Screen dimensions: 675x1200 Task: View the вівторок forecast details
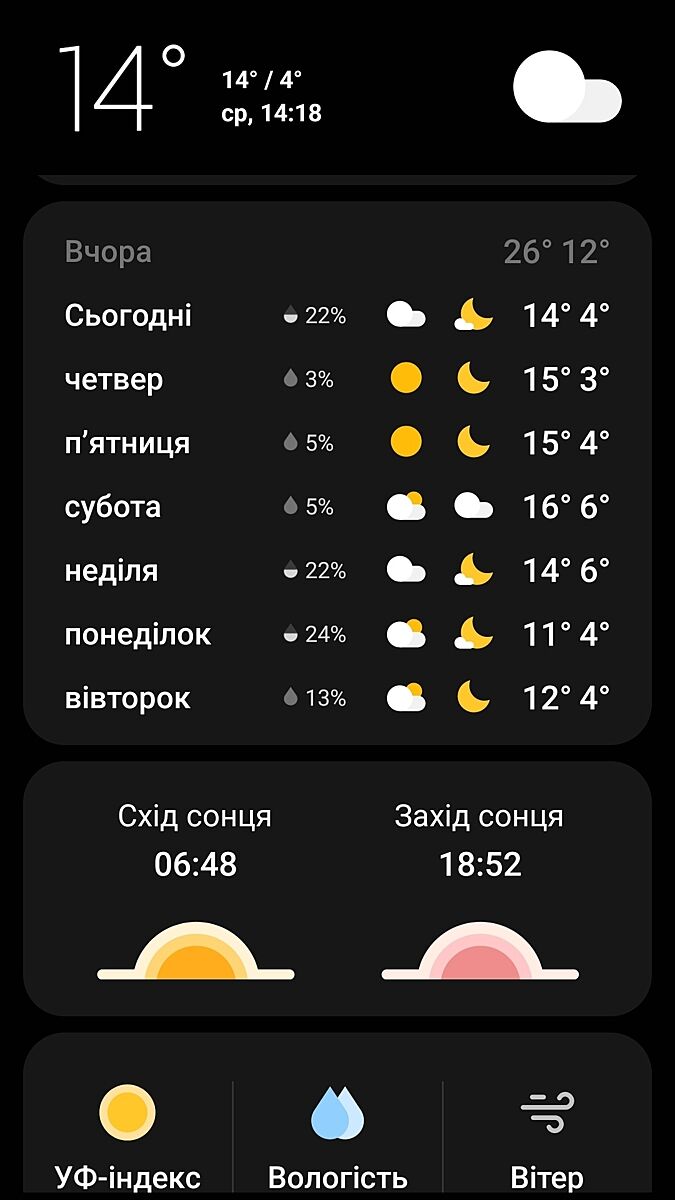tap(337, 698)
